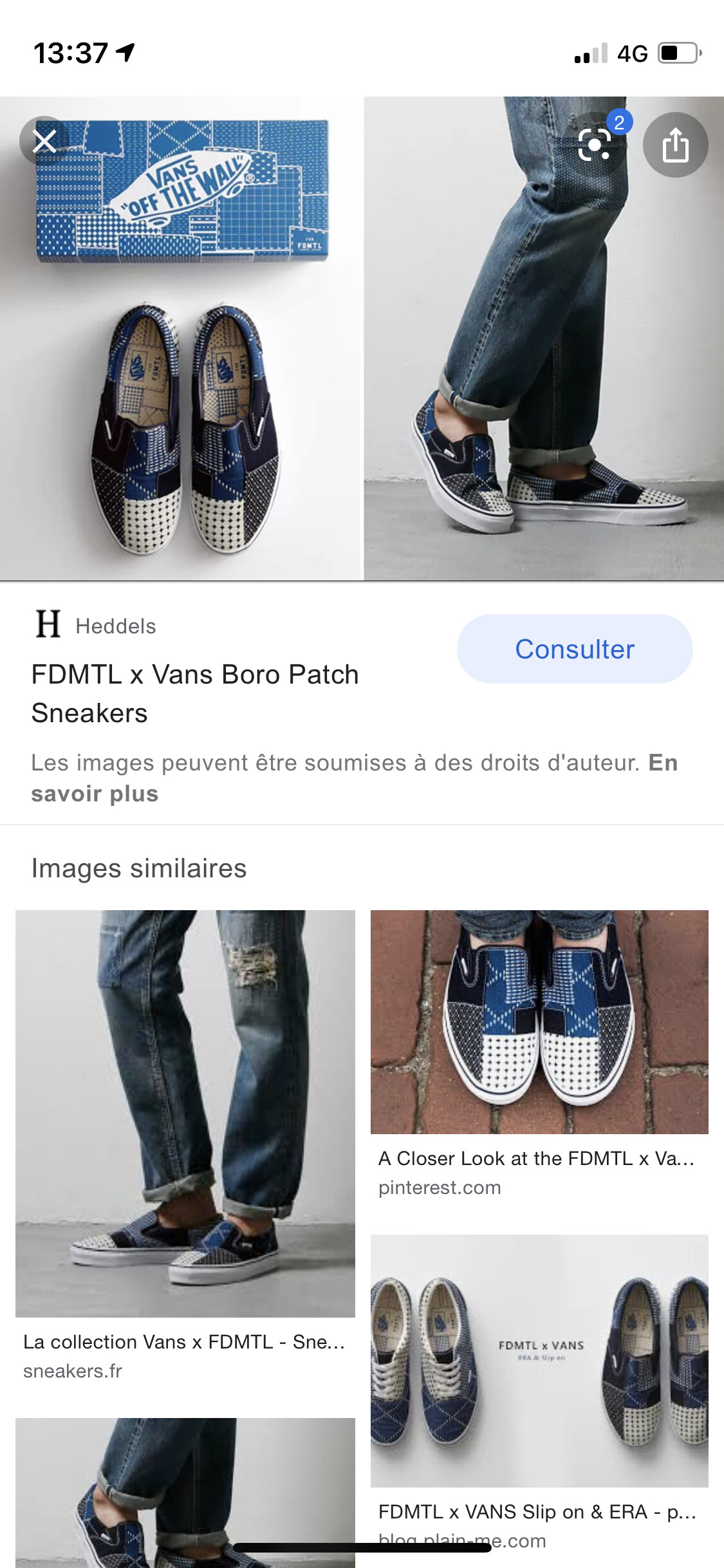The height and width of the screenshot is (1568, 724).
Task: Open the sneakers.fr similar image
Action: [x=185, y=1114]
